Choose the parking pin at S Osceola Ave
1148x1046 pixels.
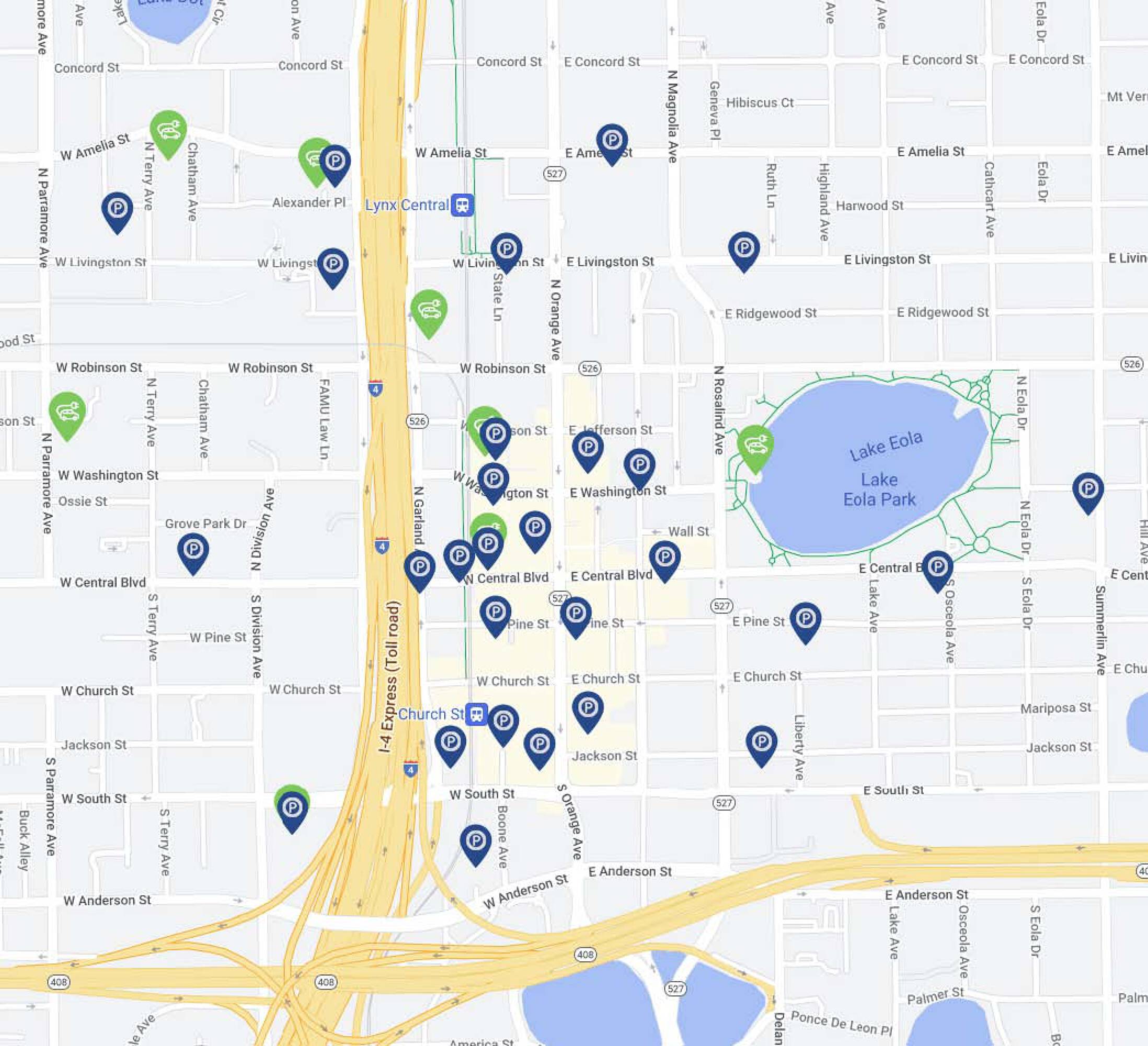(937, 567)
